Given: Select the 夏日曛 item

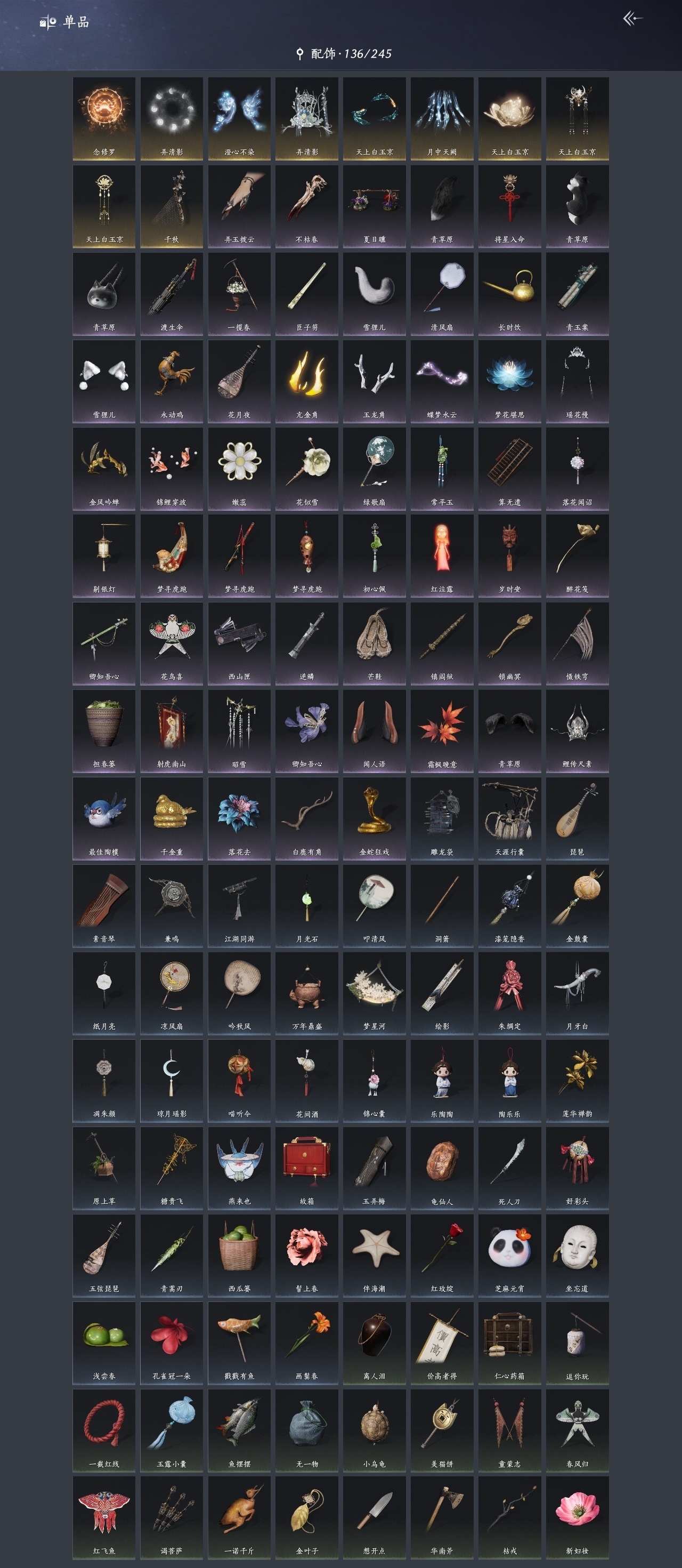Looking at the screenshot, I should click(x=374, y=206).
